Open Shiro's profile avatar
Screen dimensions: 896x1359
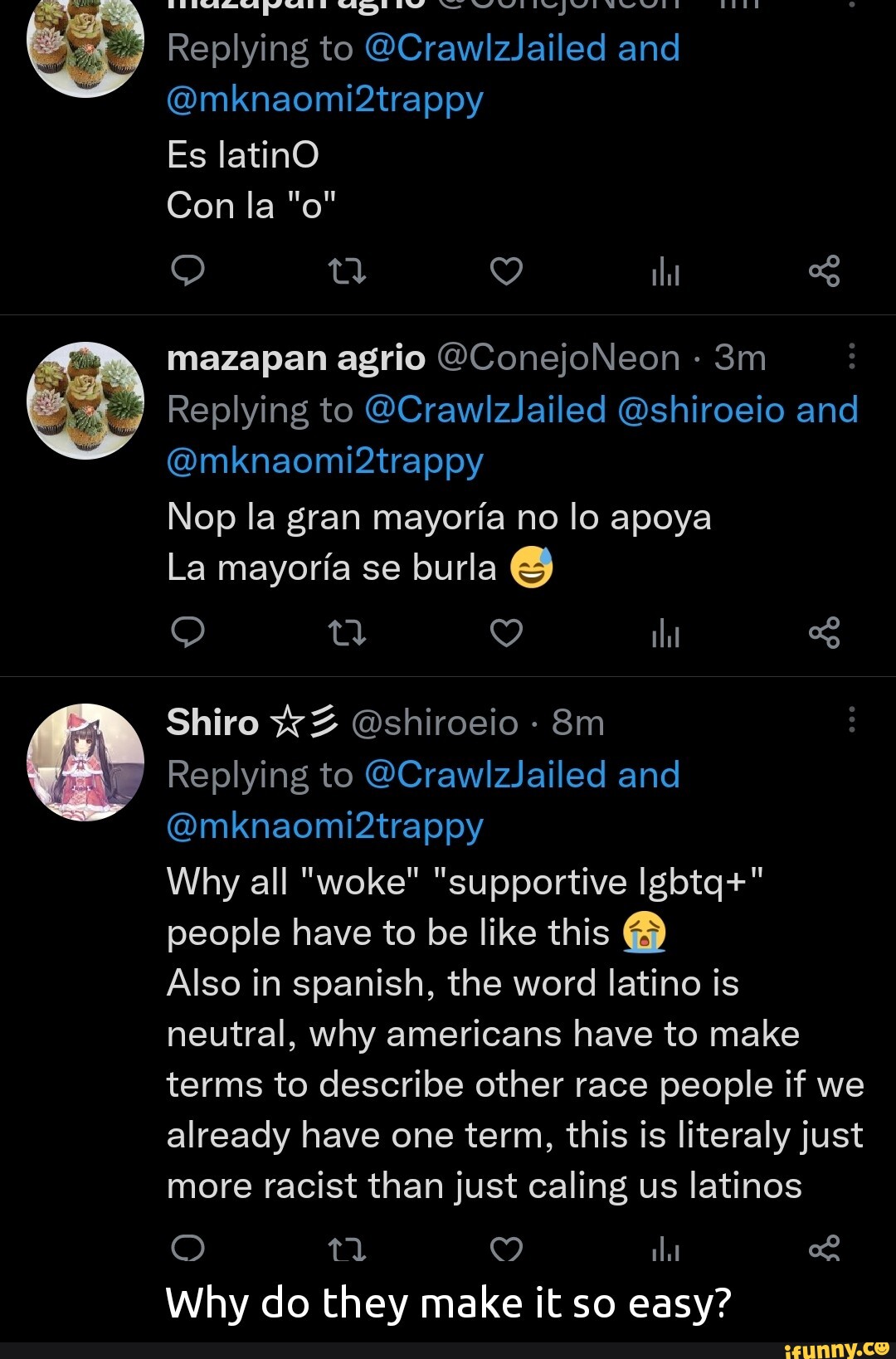(85, 762)
